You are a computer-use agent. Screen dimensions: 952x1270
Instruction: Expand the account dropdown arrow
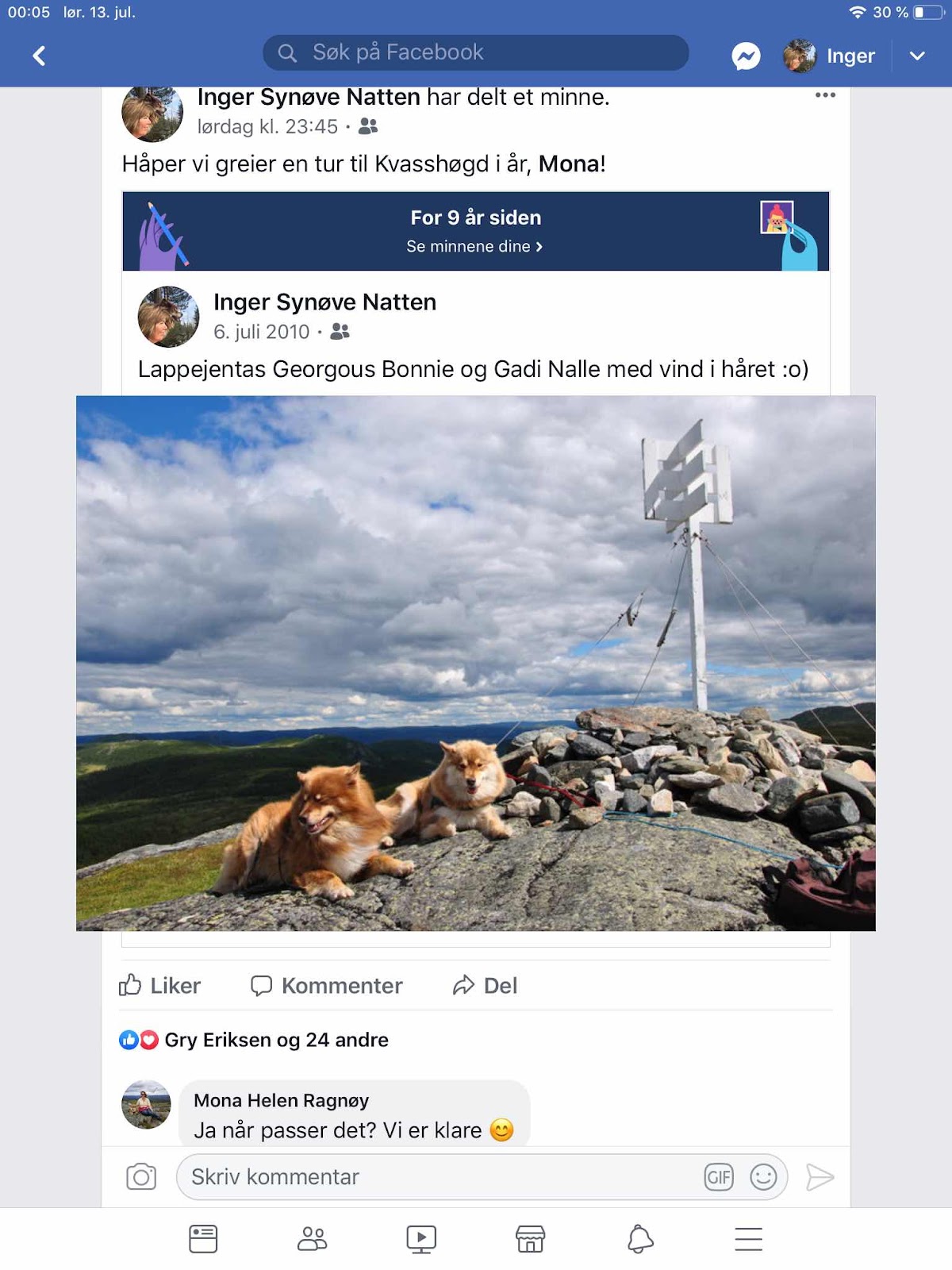(x=917, y=56)
